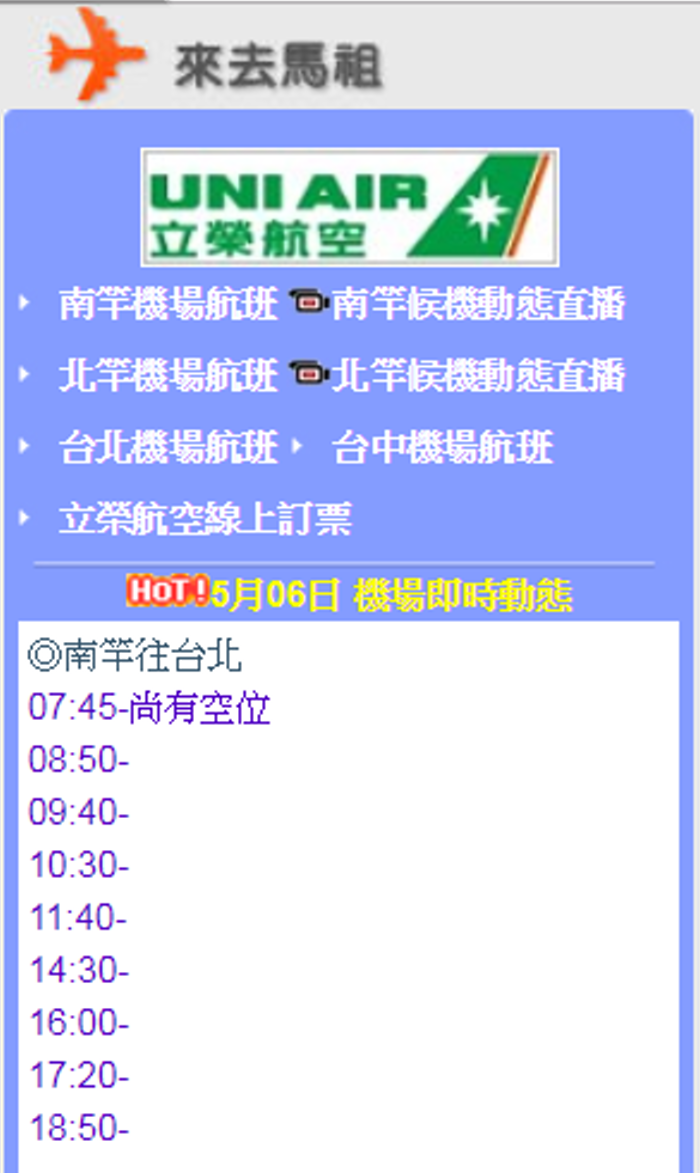Open 南竿候機動態直播 live stream link

click(478, 304)
